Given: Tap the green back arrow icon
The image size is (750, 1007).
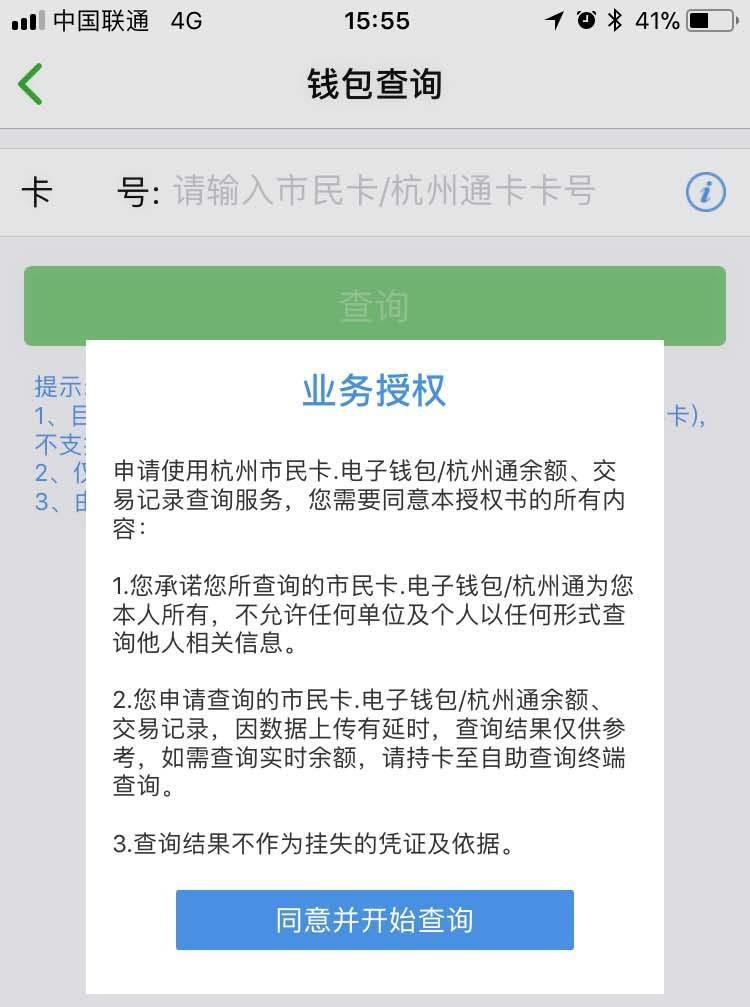Looking at the screenshot, I should (x=32, y=83).
